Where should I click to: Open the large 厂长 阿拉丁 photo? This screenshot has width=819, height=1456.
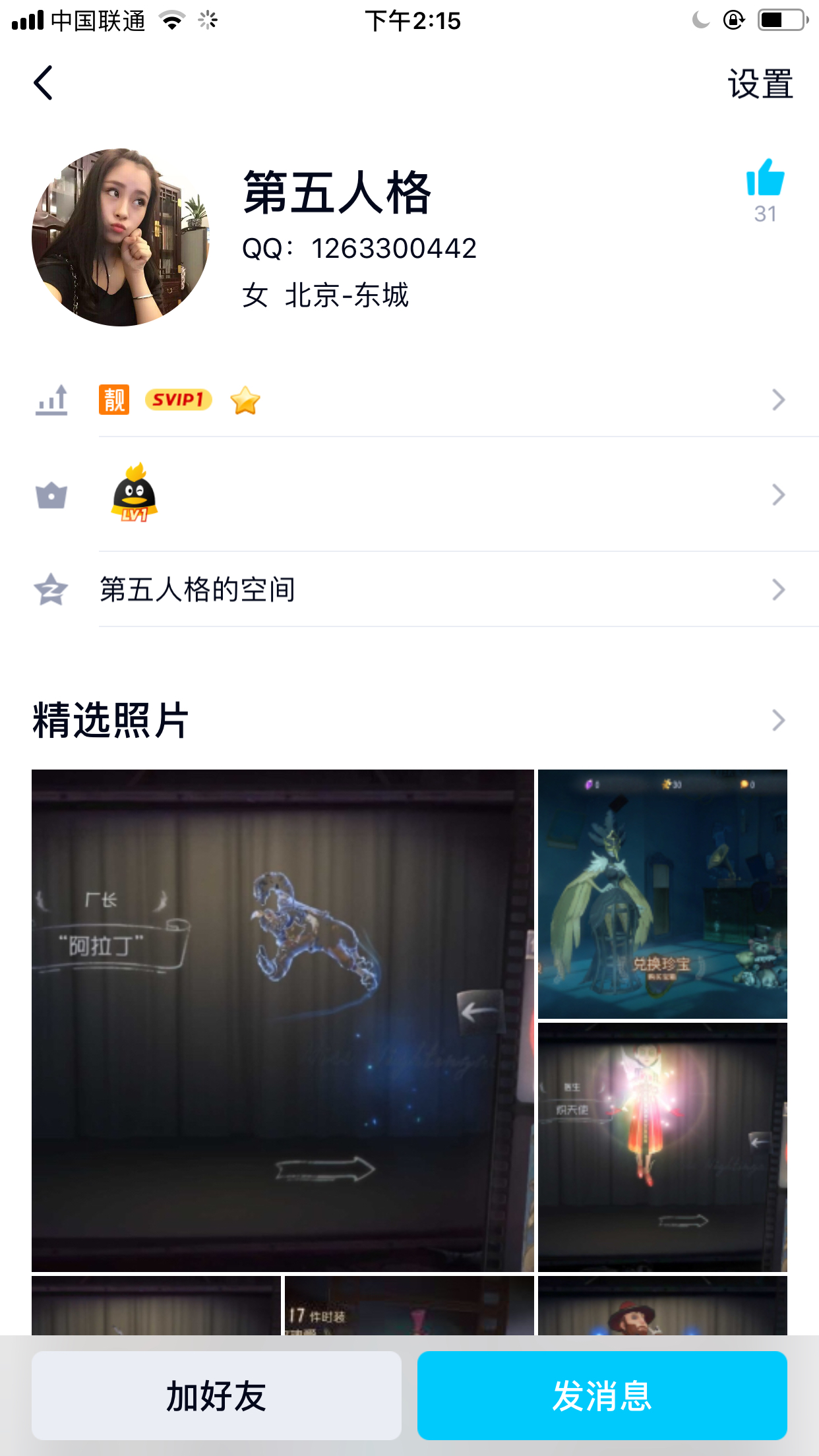tap(283, 1020)
